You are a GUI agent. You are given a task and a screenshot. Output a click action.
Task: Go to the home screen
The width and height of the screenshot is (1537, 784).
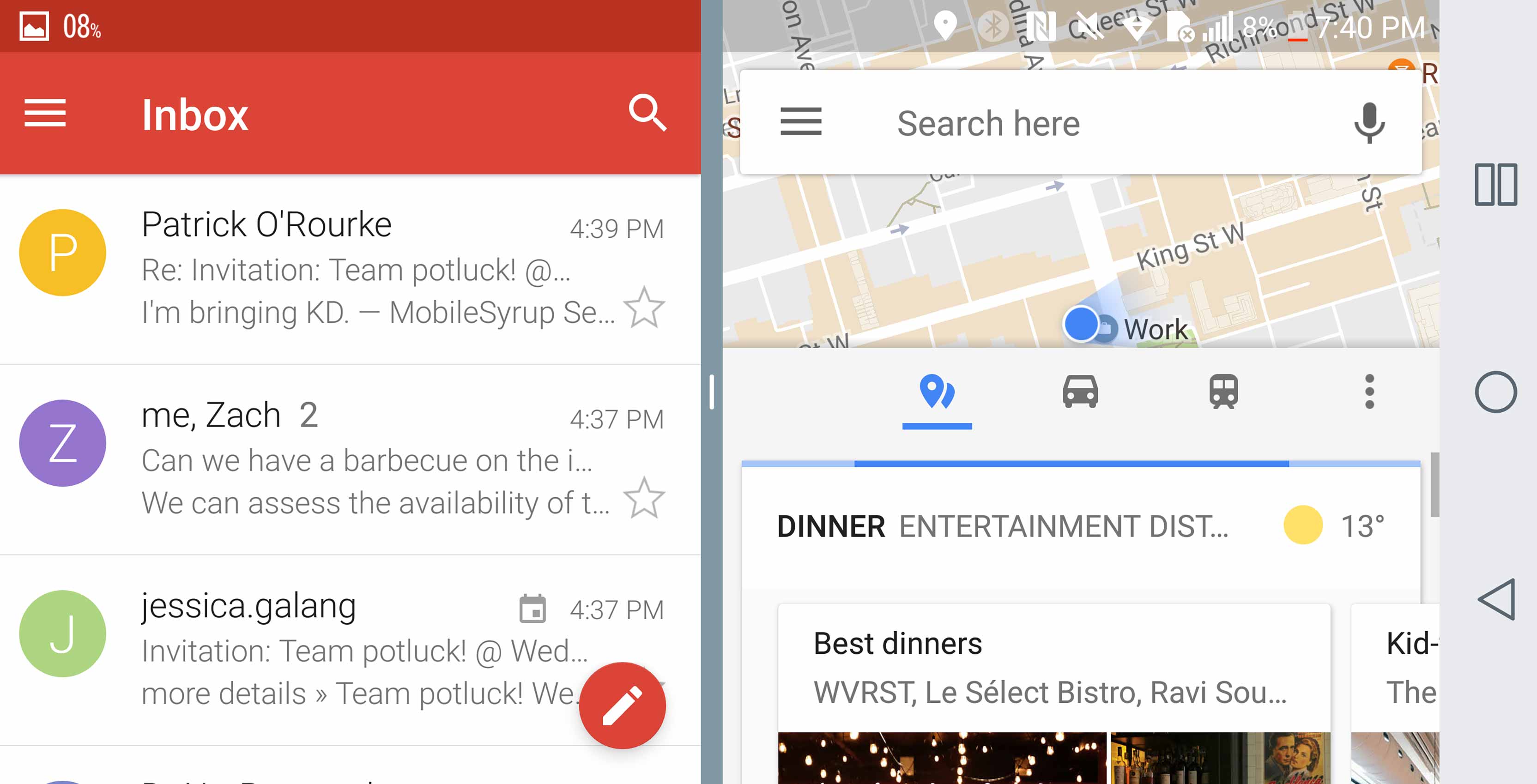coord(1496,392)
